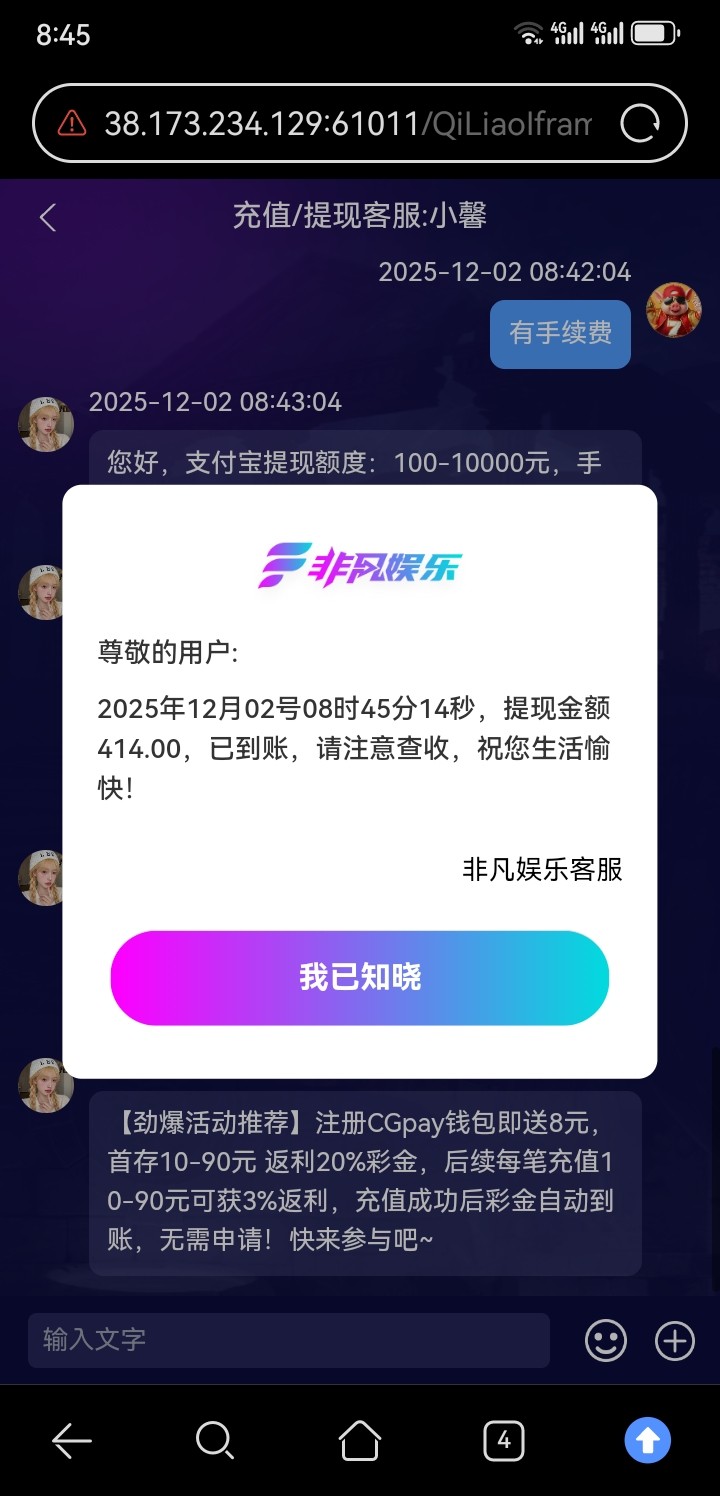
Task: Focus the 输入文字 message field
Action: (288, 1340)
